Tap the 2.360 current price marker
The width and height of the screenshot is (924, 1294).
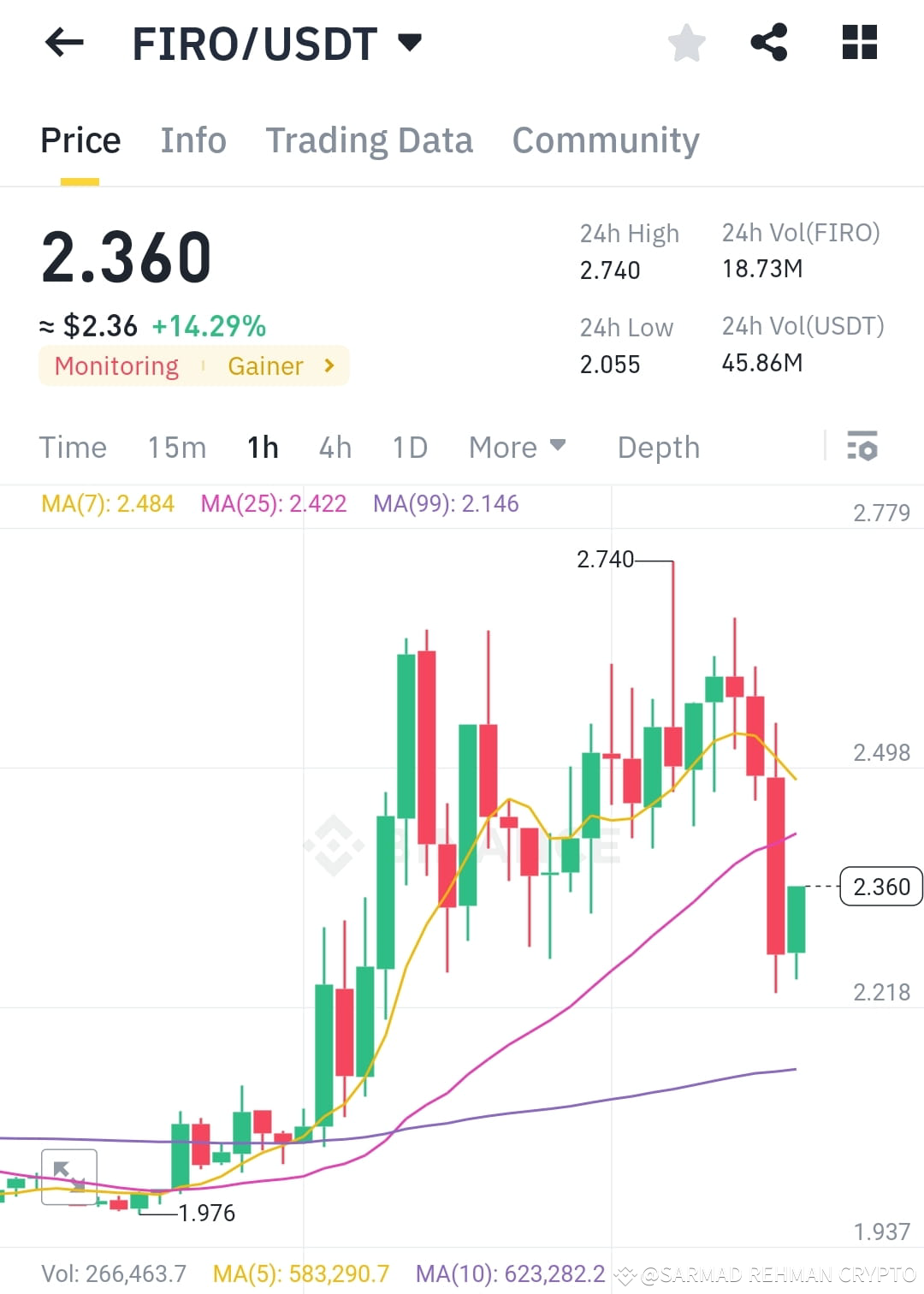pyautogui.click(x=882, y=887)
